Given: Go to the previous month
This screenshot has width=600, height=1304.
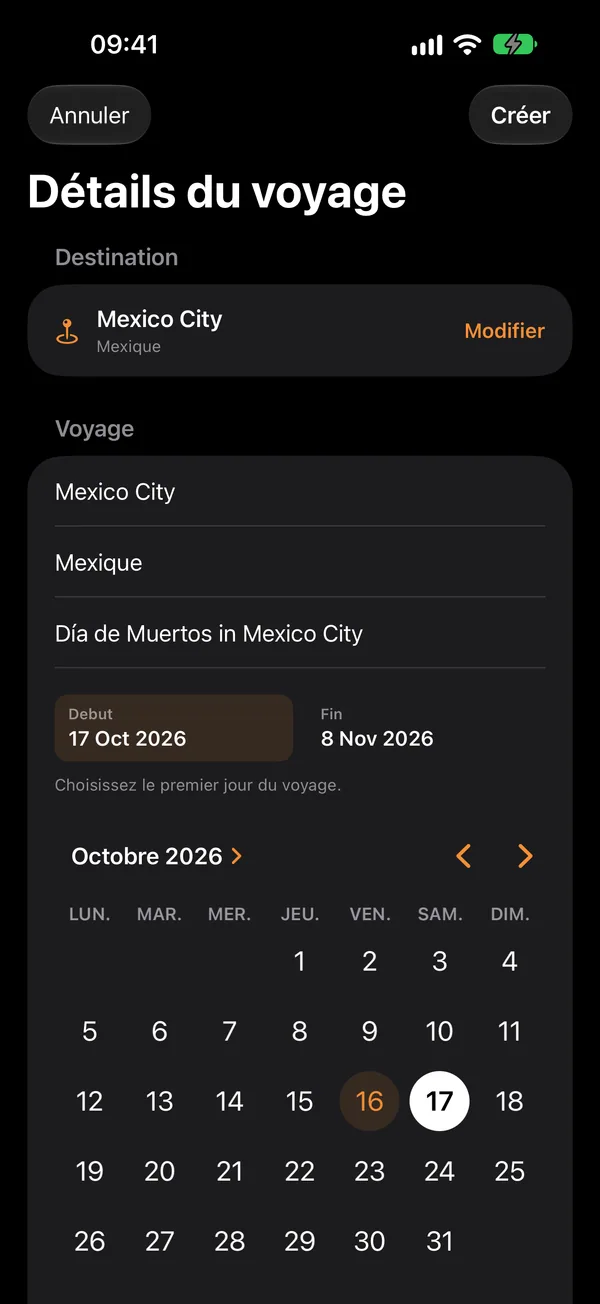Looking at the screenshot, I should (x=463, y=856).
